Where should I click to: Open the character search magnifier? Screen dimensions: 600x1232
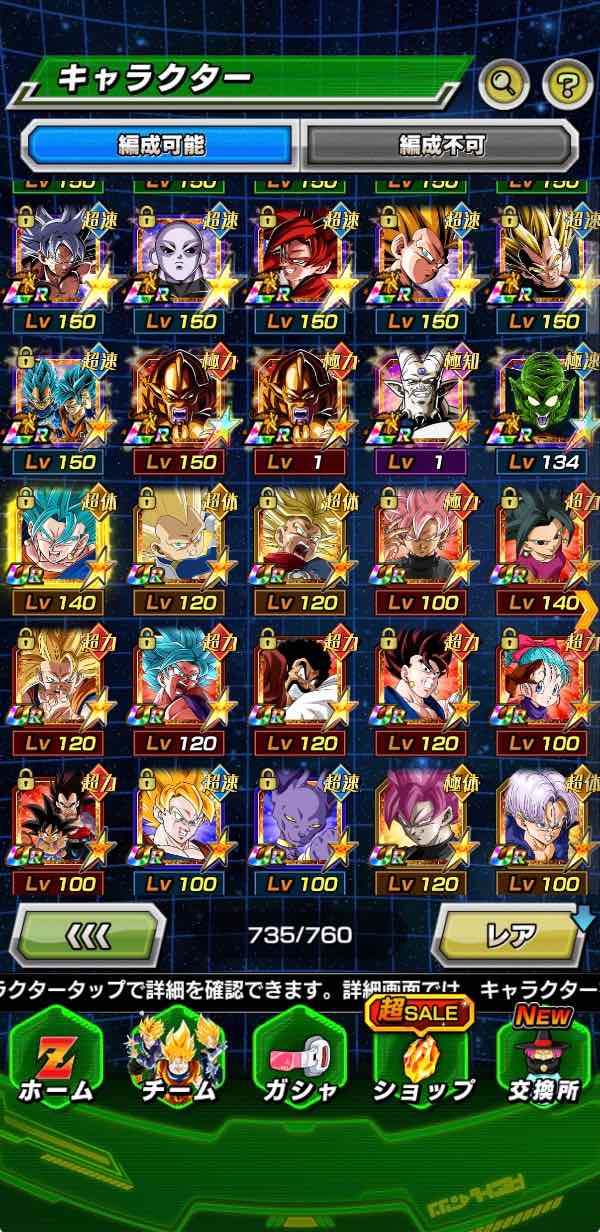point(503,85)
